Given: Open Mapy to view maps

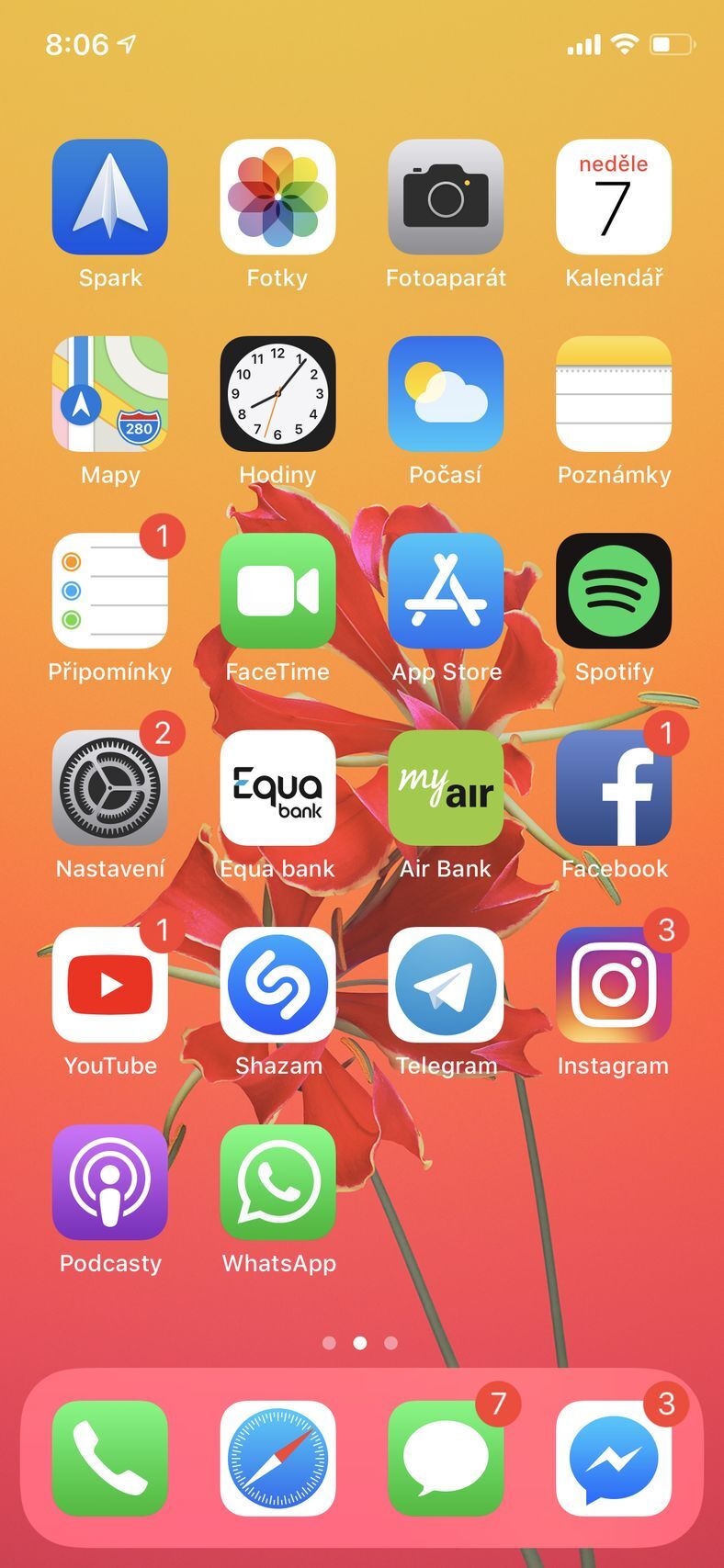Looking at the screenshot, I should 110,395.
